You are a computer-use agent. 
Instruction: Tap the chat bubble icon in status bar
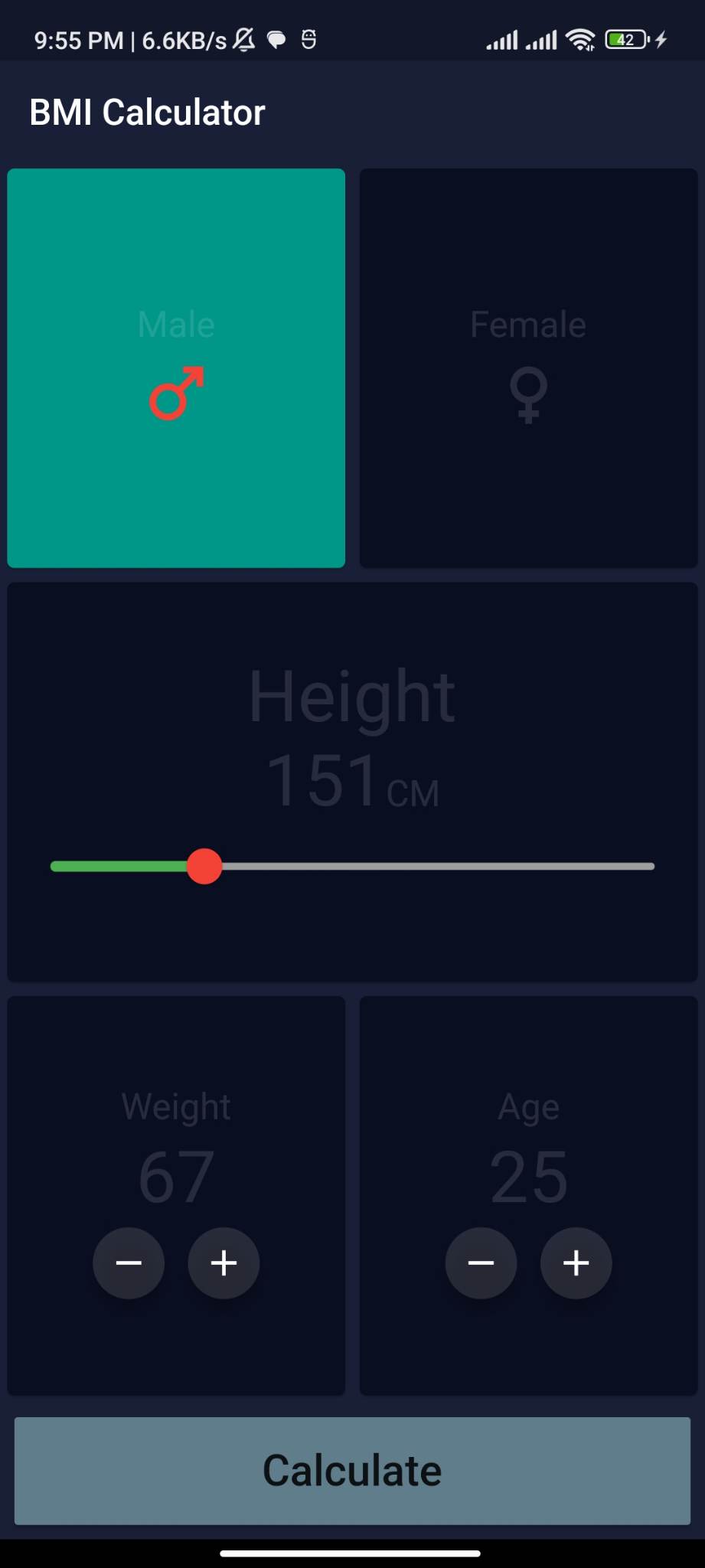point(276,38)
